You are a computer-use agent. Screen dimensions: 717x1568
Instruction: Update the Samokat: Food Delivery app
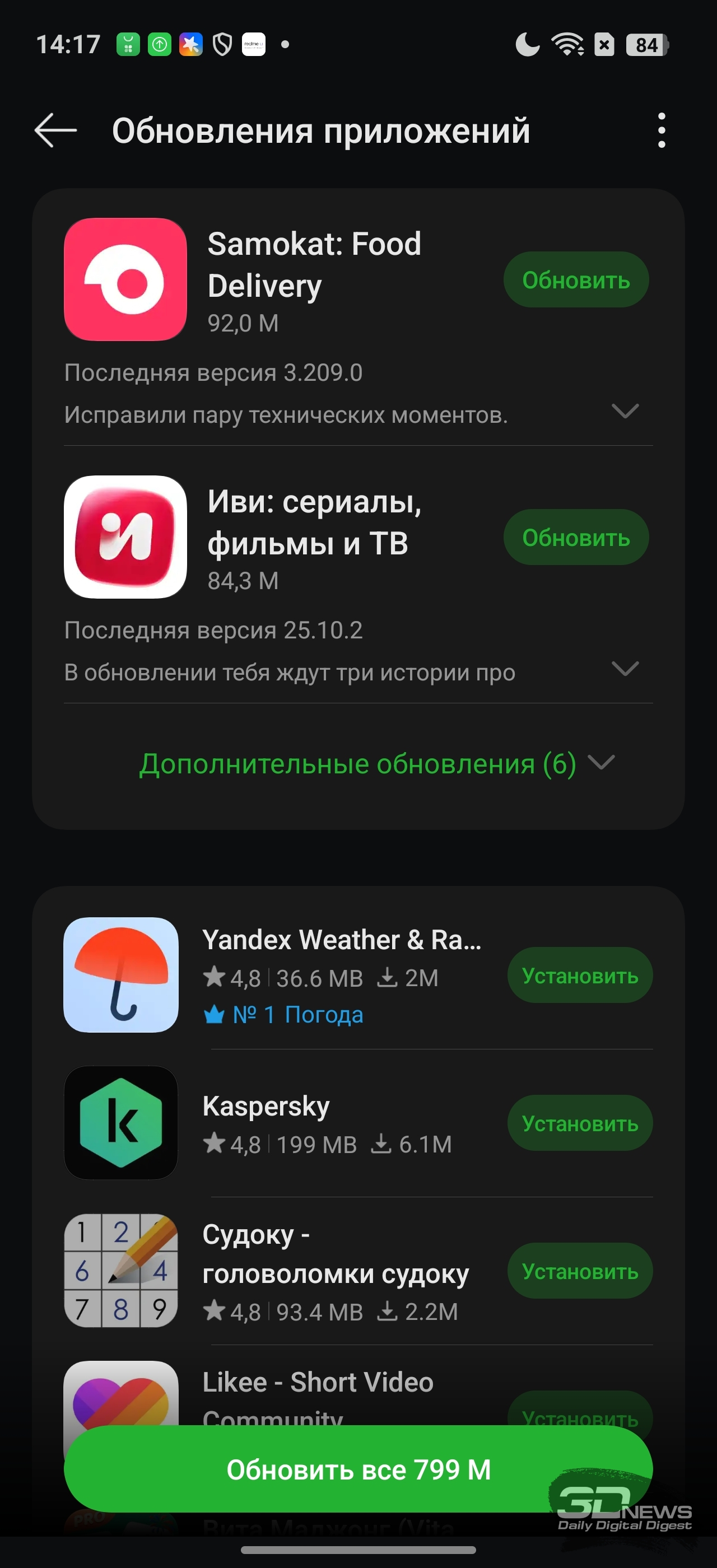(x=575, y=280)
